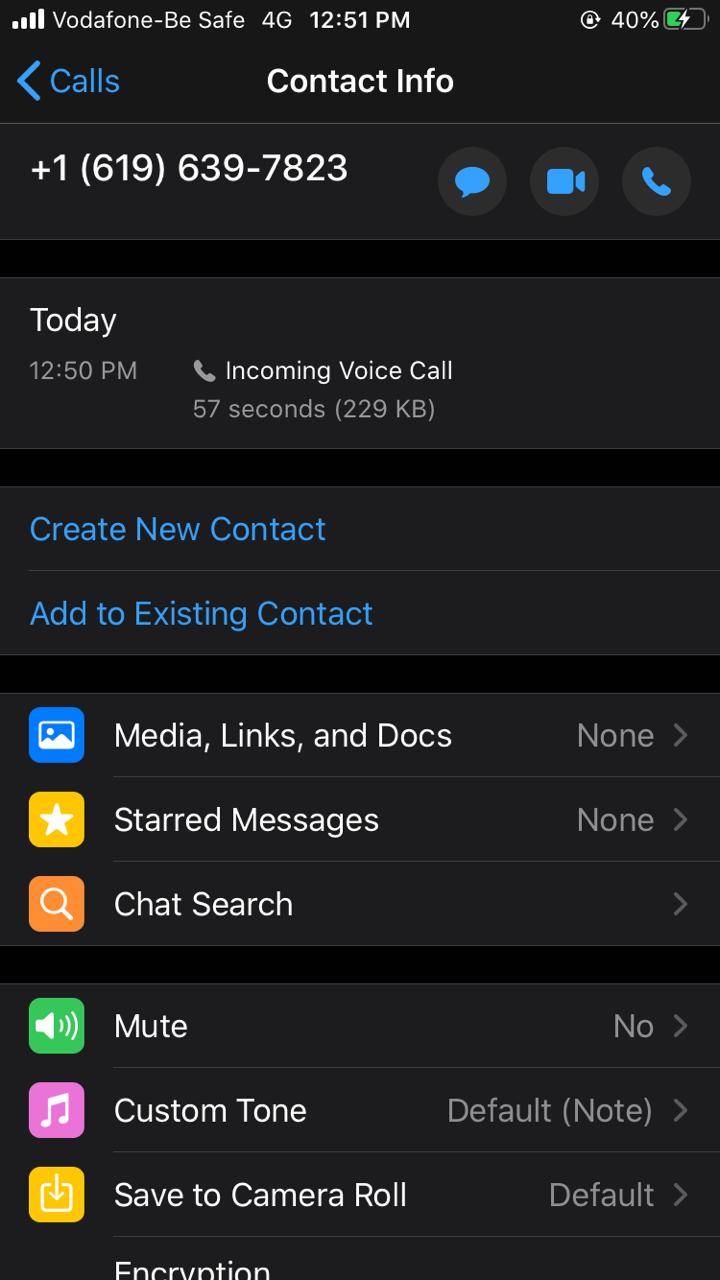
Task: Click the Mute speaker icon
Action: coord(56,1025)
